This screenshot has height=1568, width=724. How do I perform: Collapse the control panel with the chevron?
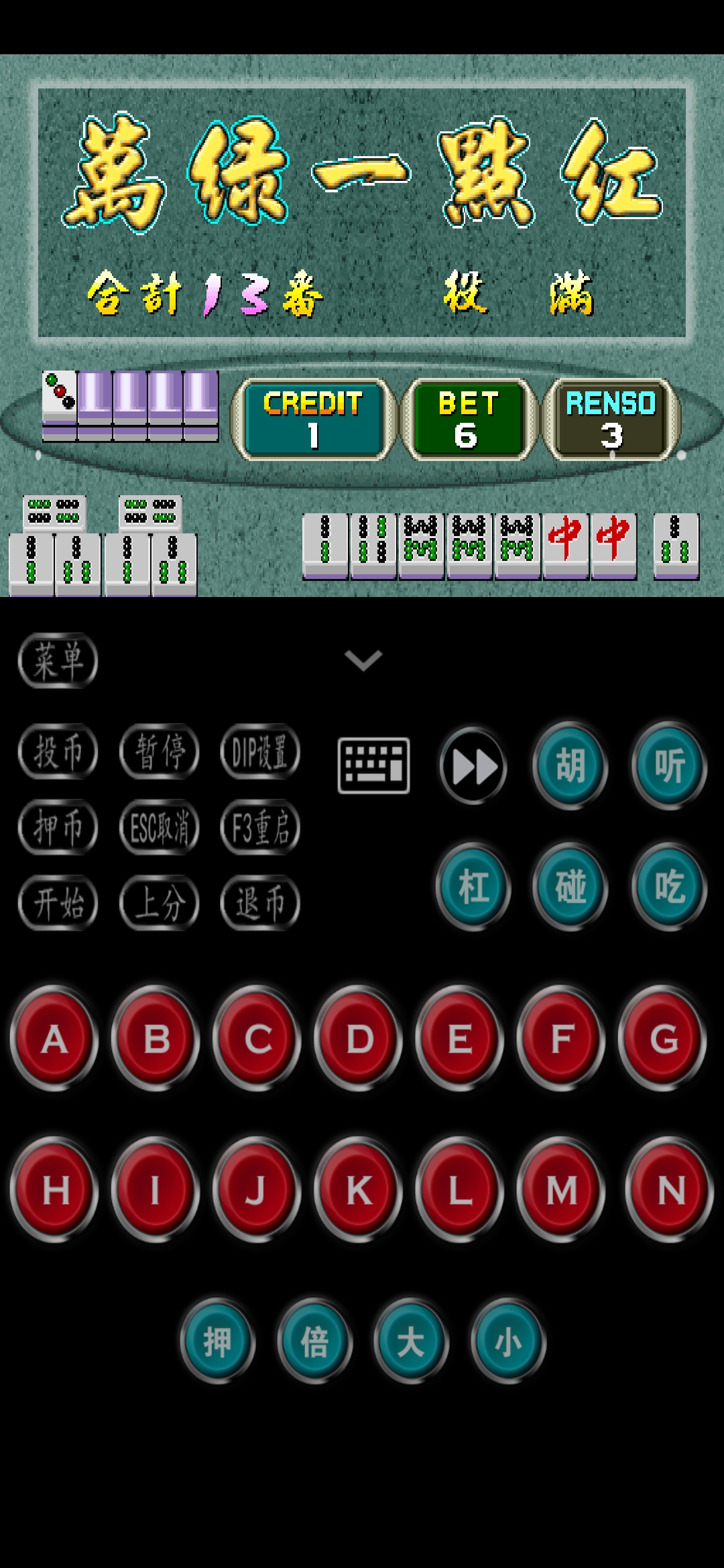(362, 660)
